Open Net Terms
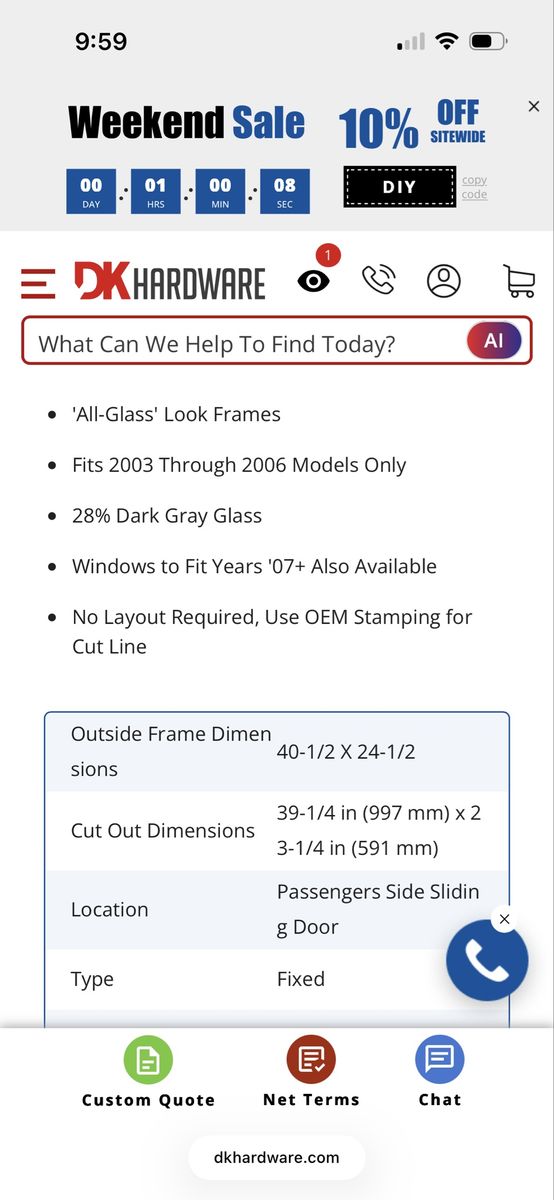This screenshot has height=1200, width=554. (311, 1072)
